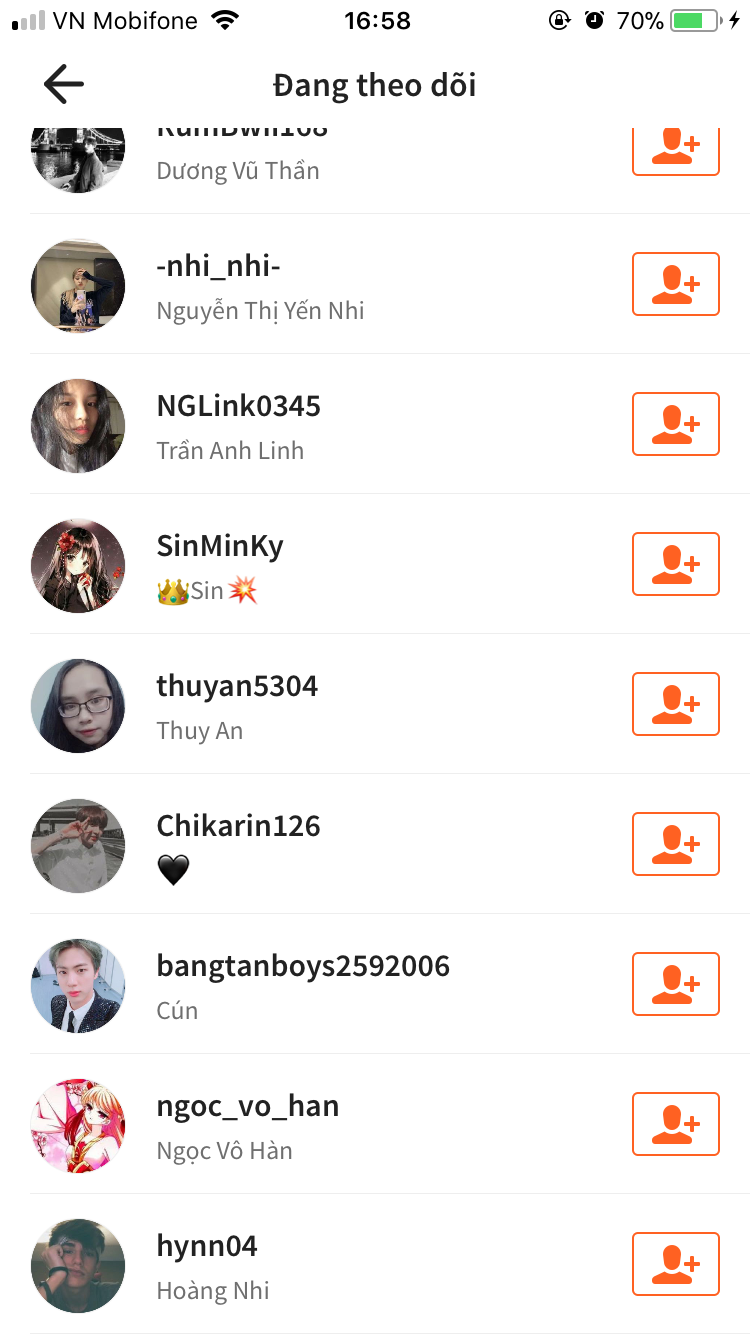Viewport: 750px width, 1334px height.
Task: Follow user NGLink0345
Action: pos(676,424)
